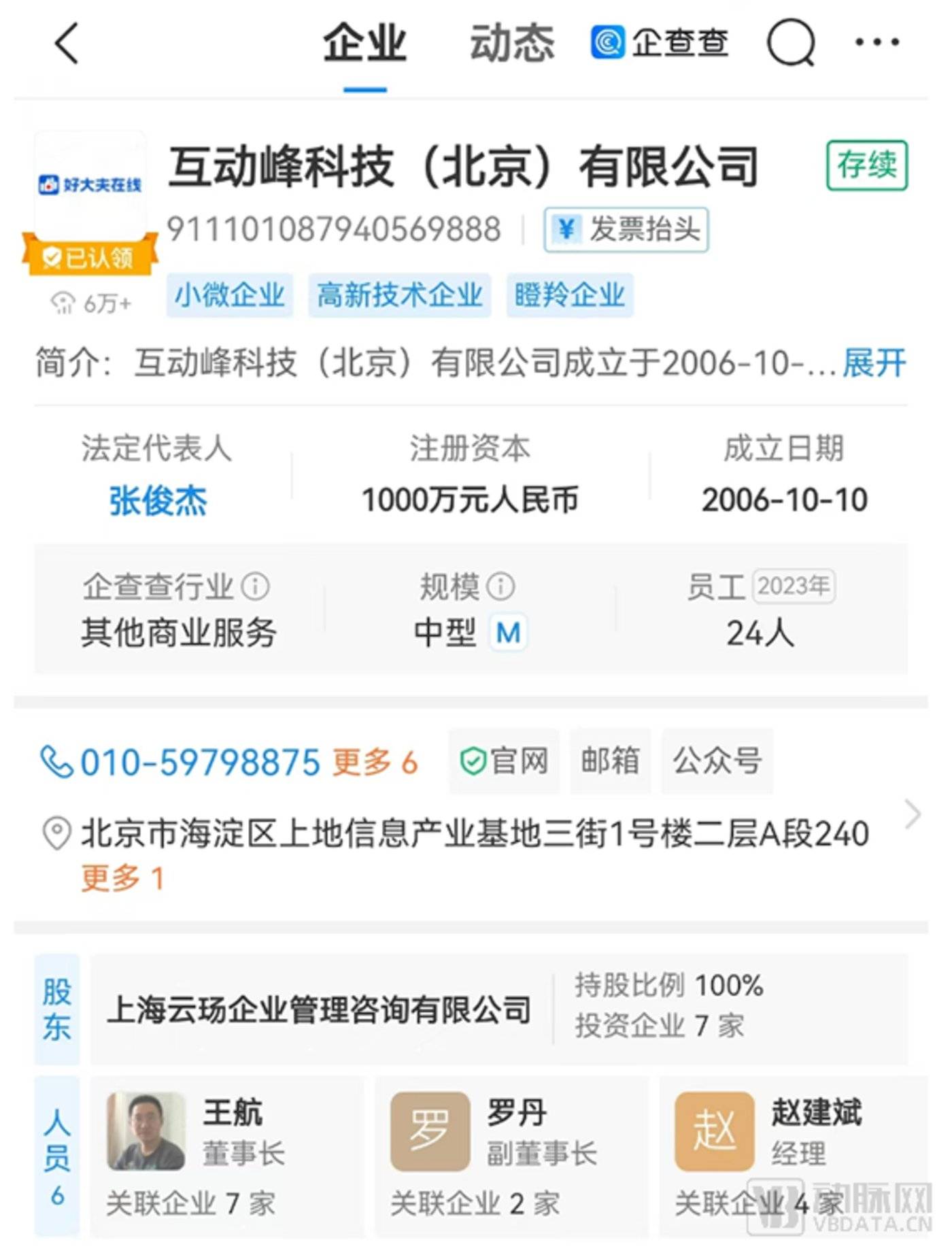The width and height of the screenshot is (952, 1253).
Task: Show more phone numbers via 更多 6
Action: point(373,762)
